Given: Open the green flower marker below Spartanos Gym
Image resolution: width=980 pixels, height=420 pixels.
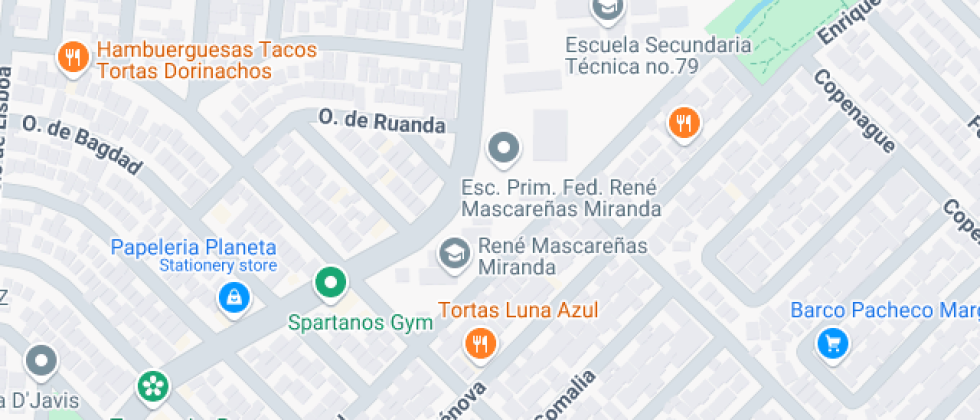Looking at the screenshot, I should coord(153,385).
